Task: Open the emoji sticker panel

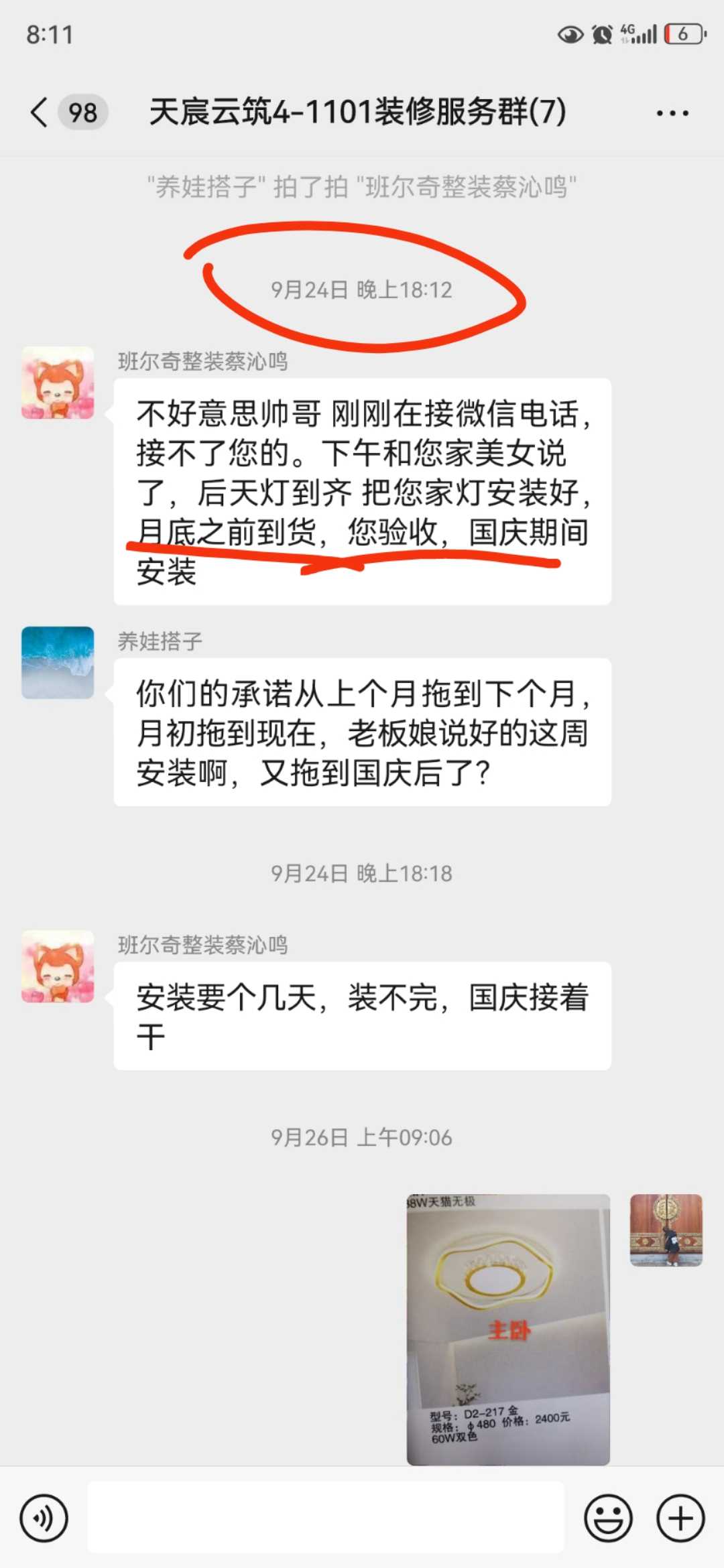Action: pos(608,1518)
